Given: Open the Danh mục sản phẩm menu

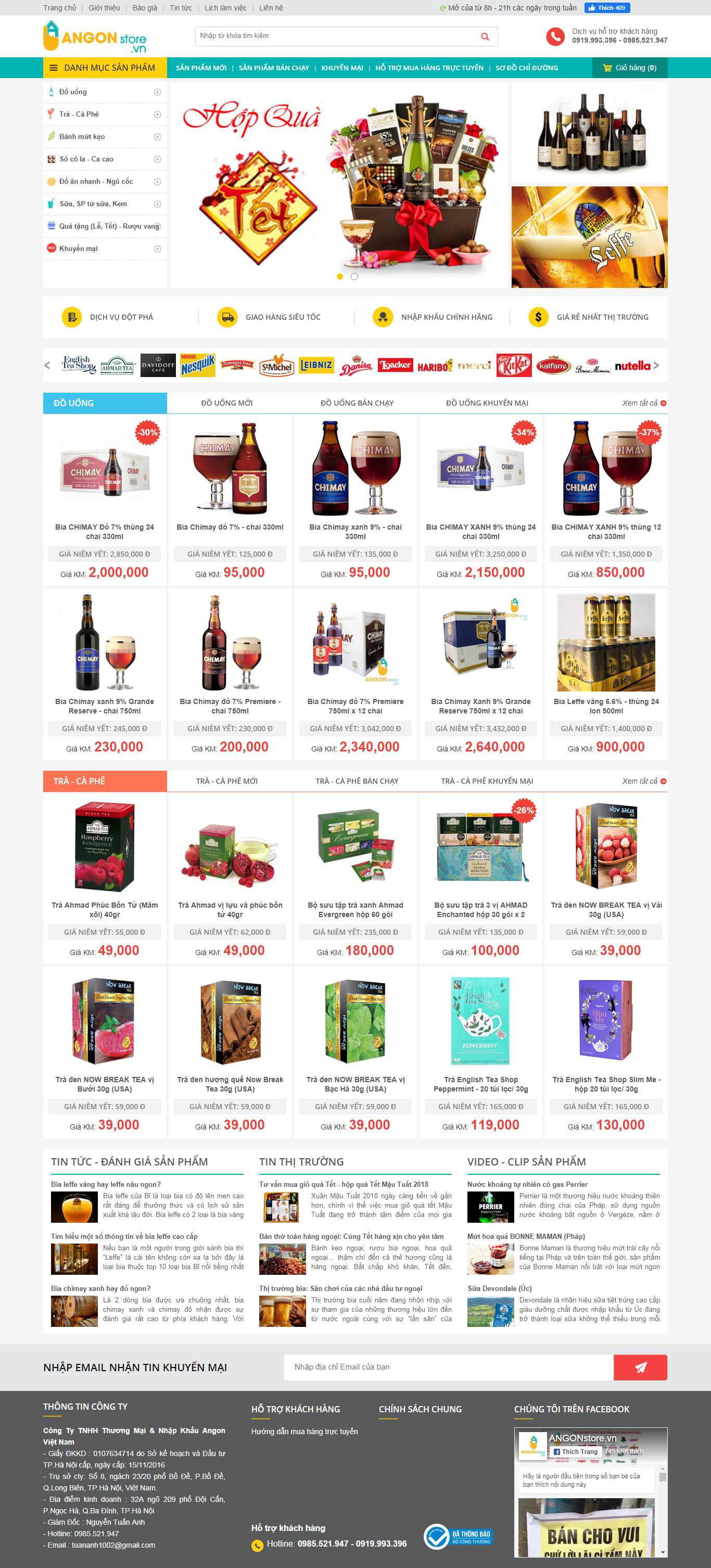Looking at the screenshot, I should click(105, 68).
